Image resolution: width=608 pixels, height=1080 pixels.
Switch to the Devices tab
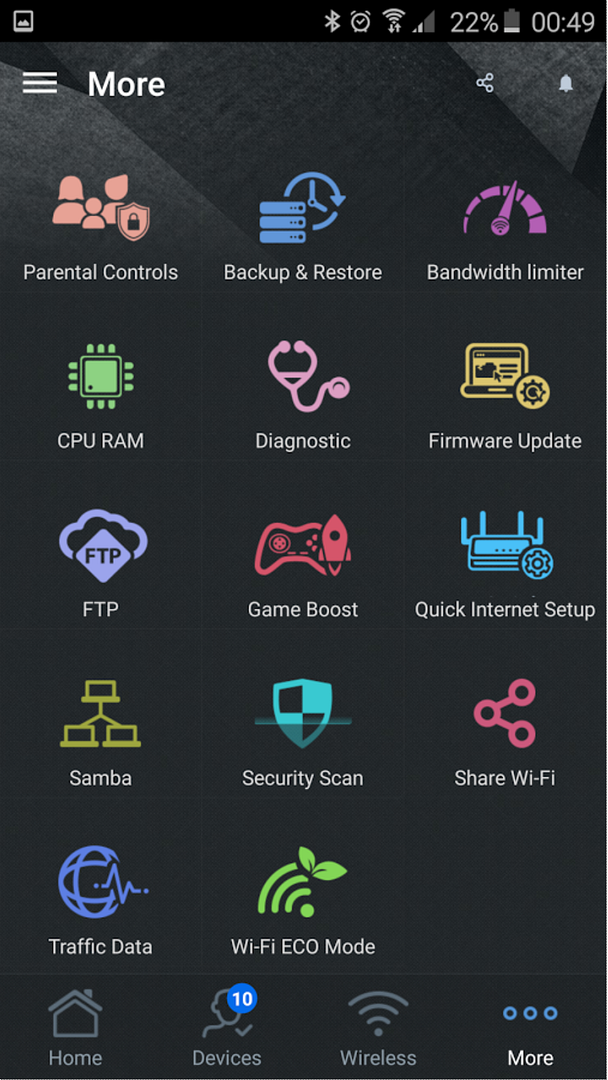(x=227, y=1027)
